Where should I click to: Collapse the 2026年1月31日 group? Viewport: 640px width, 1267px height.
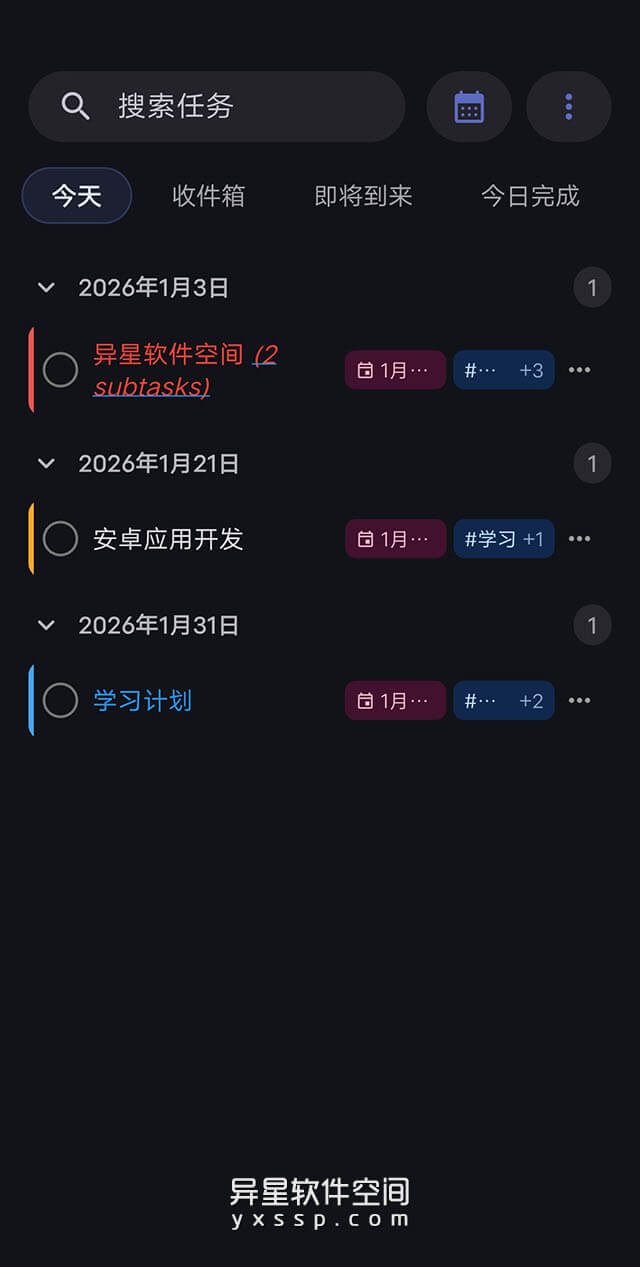pyautogui.click(x=45, y=626)
